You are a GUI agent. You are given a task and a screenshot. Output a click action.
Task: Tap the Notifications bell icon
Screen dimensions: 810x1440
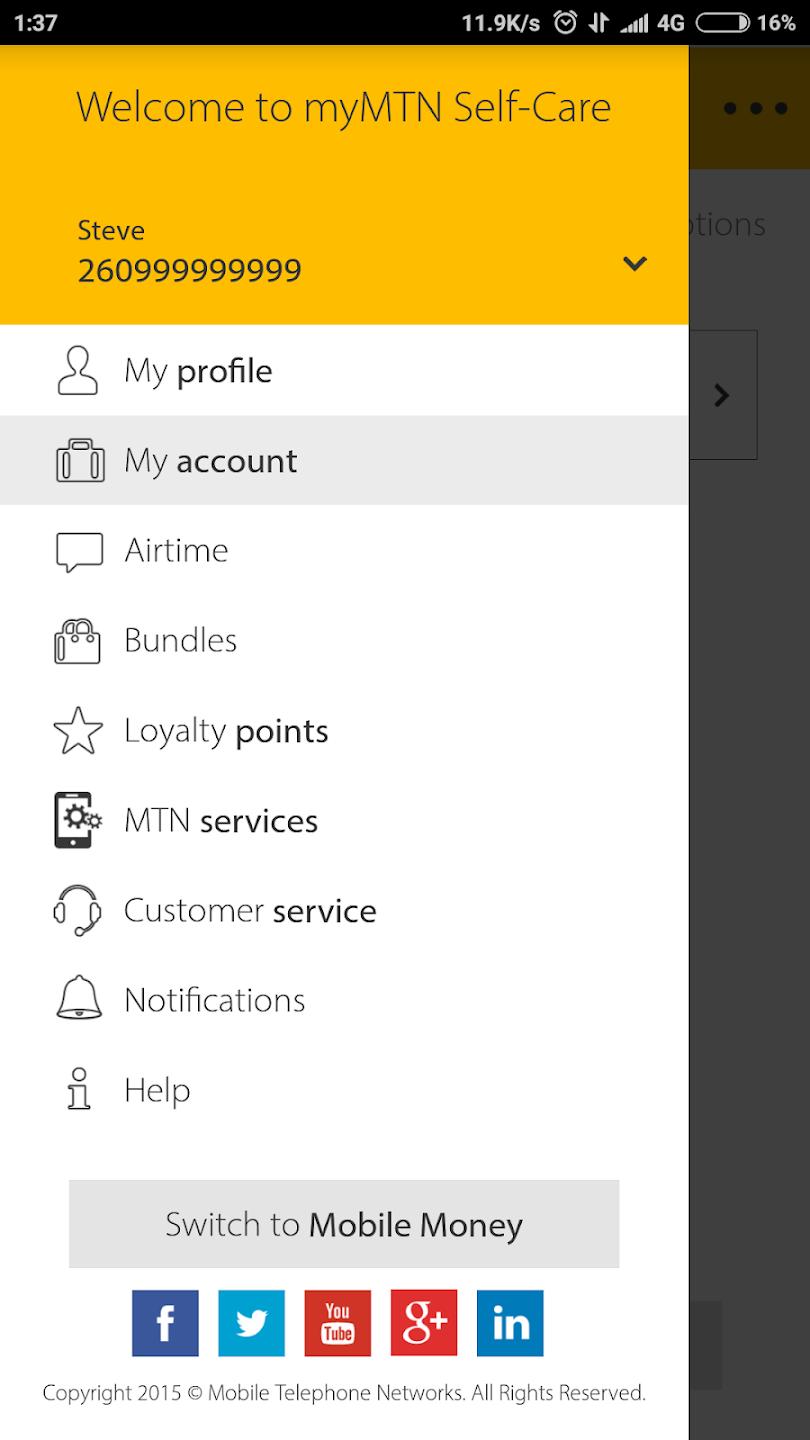[x=78, y=999]
